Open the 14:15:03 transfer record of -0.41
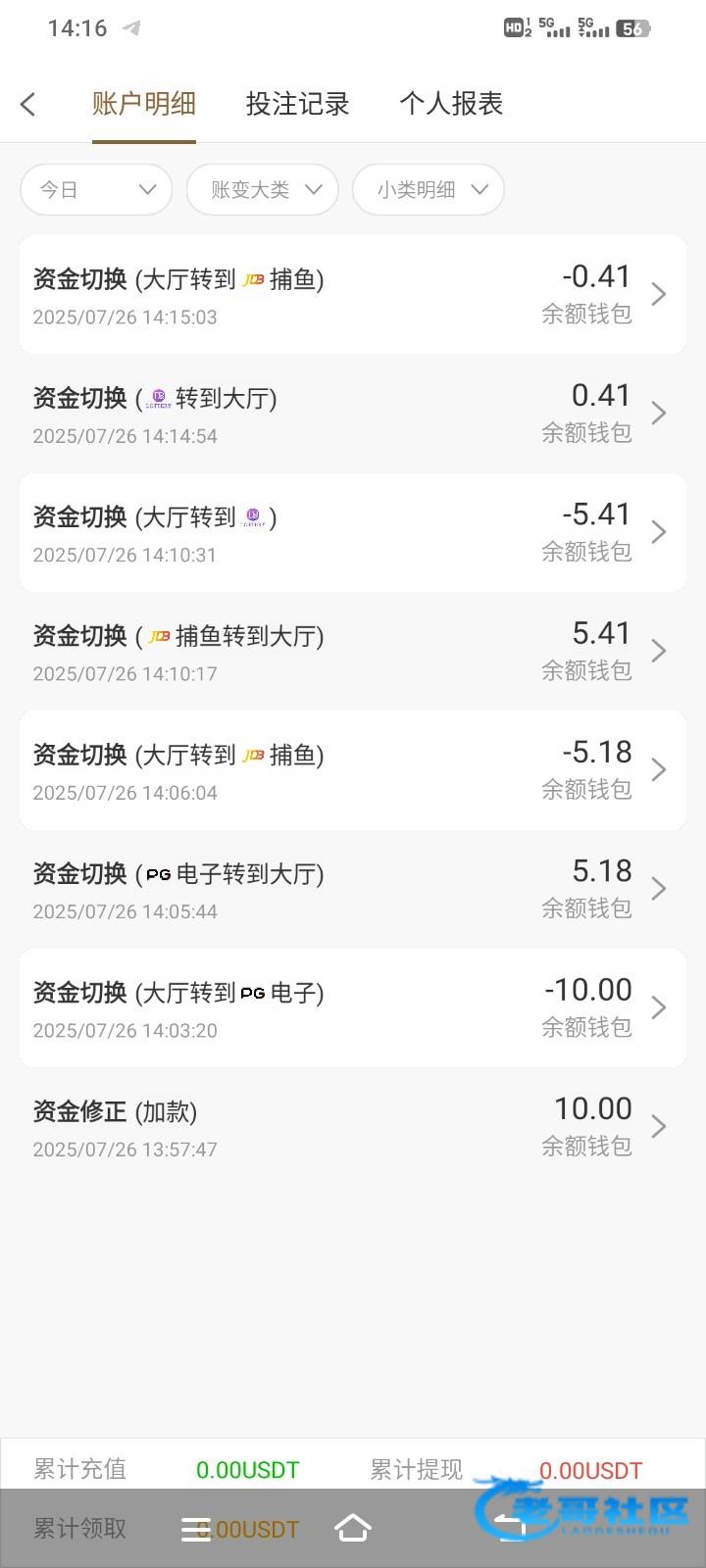The image size is (706, 1568). pyautogui.click(x=353, y=294)
